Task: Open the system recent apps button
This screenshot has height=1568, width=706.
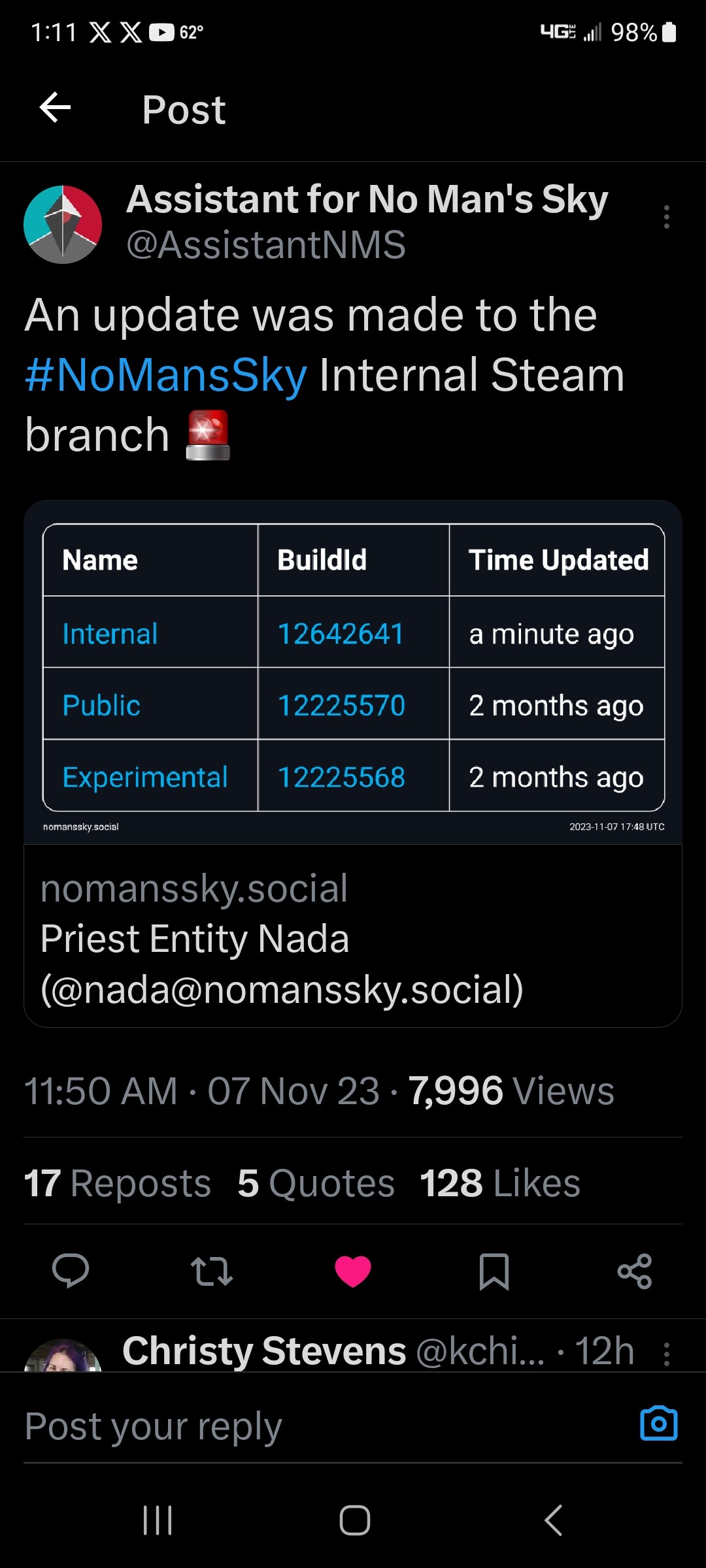Action: coord(158,1520)
